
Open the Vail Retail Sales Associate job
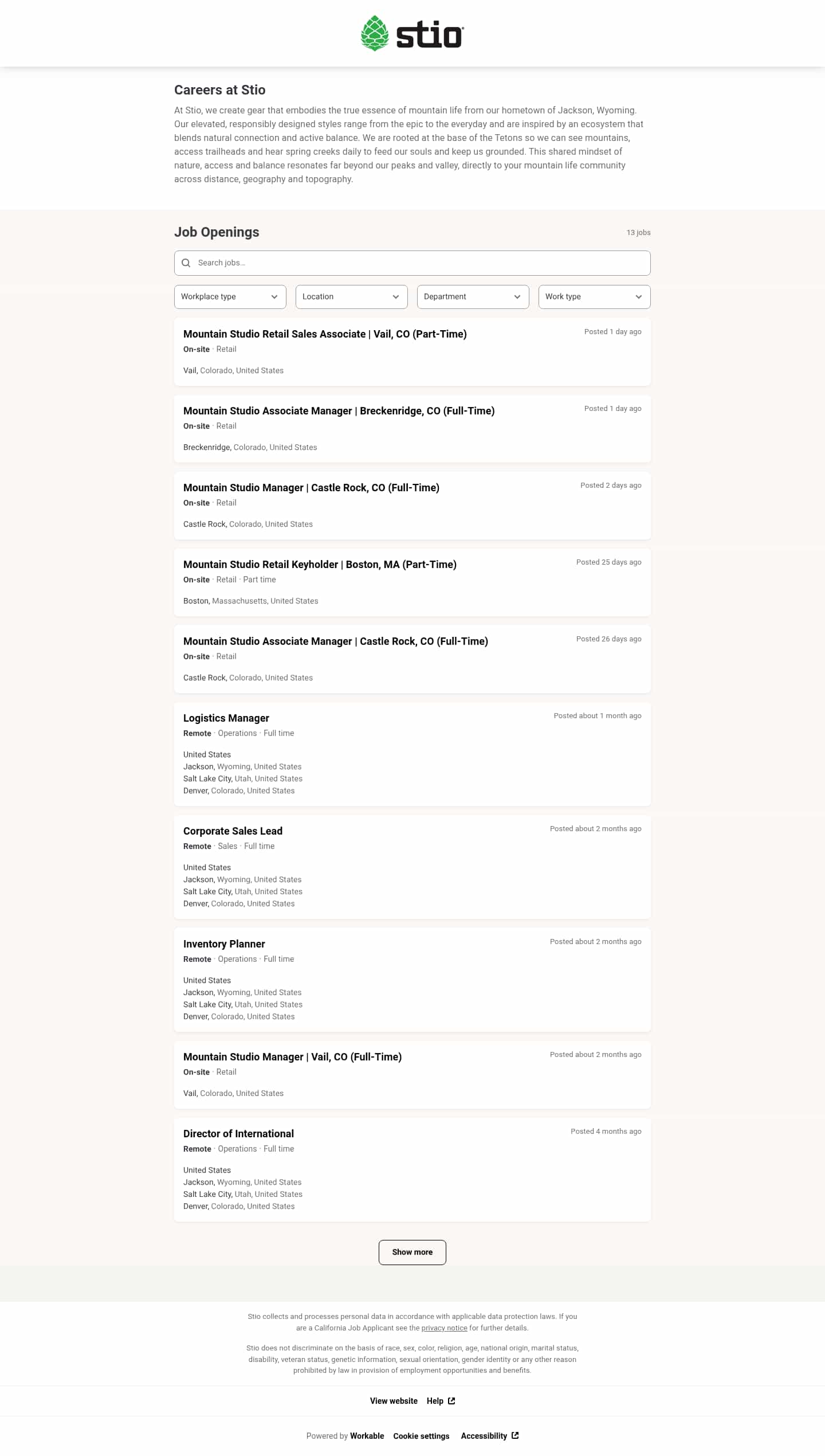click(x=325, y=334)
